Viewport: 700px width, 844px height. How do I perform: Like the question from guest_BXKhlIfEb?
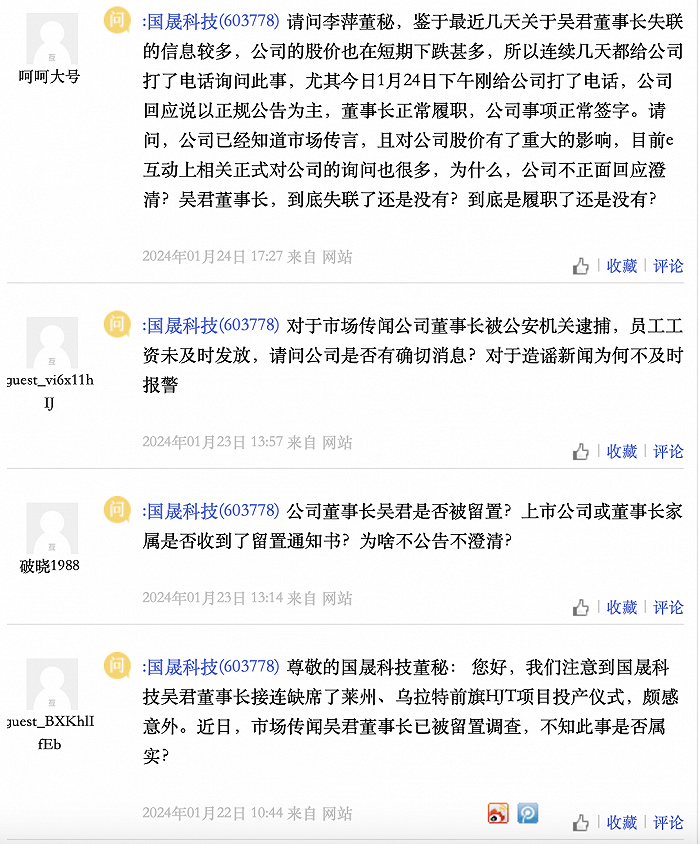point(580,822)
